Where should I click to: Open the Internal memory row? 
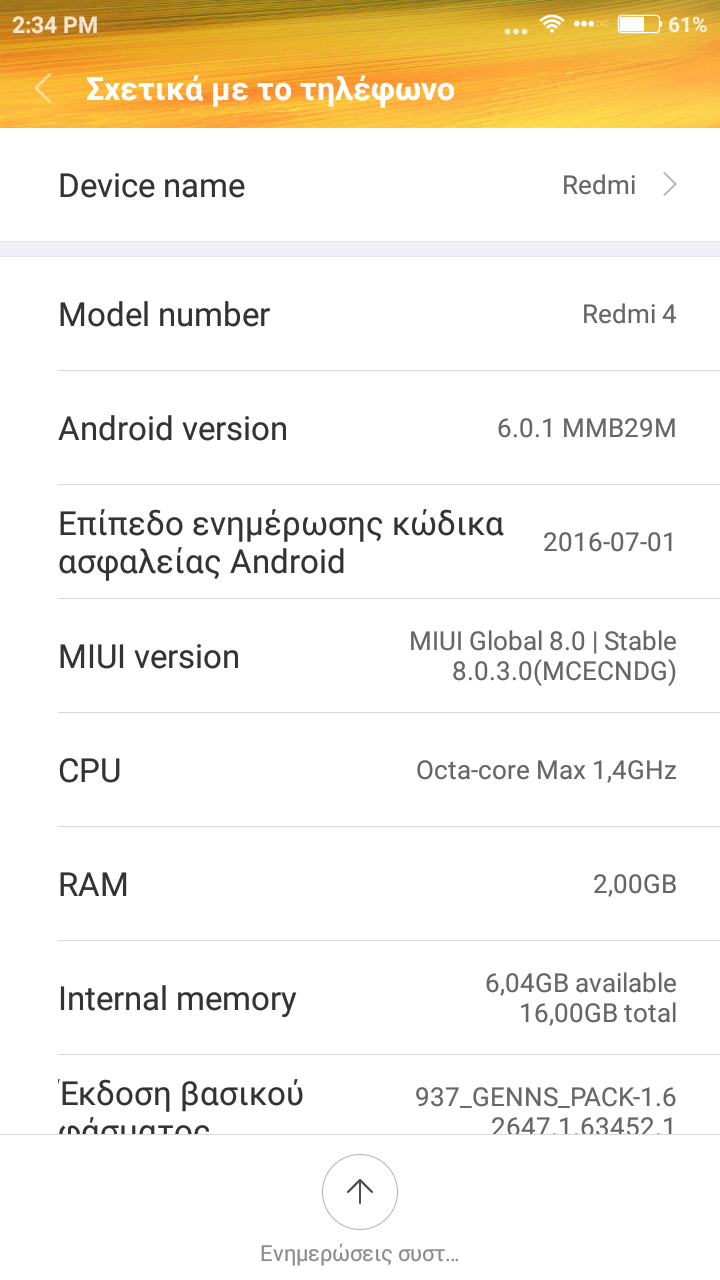pos(360,999)
